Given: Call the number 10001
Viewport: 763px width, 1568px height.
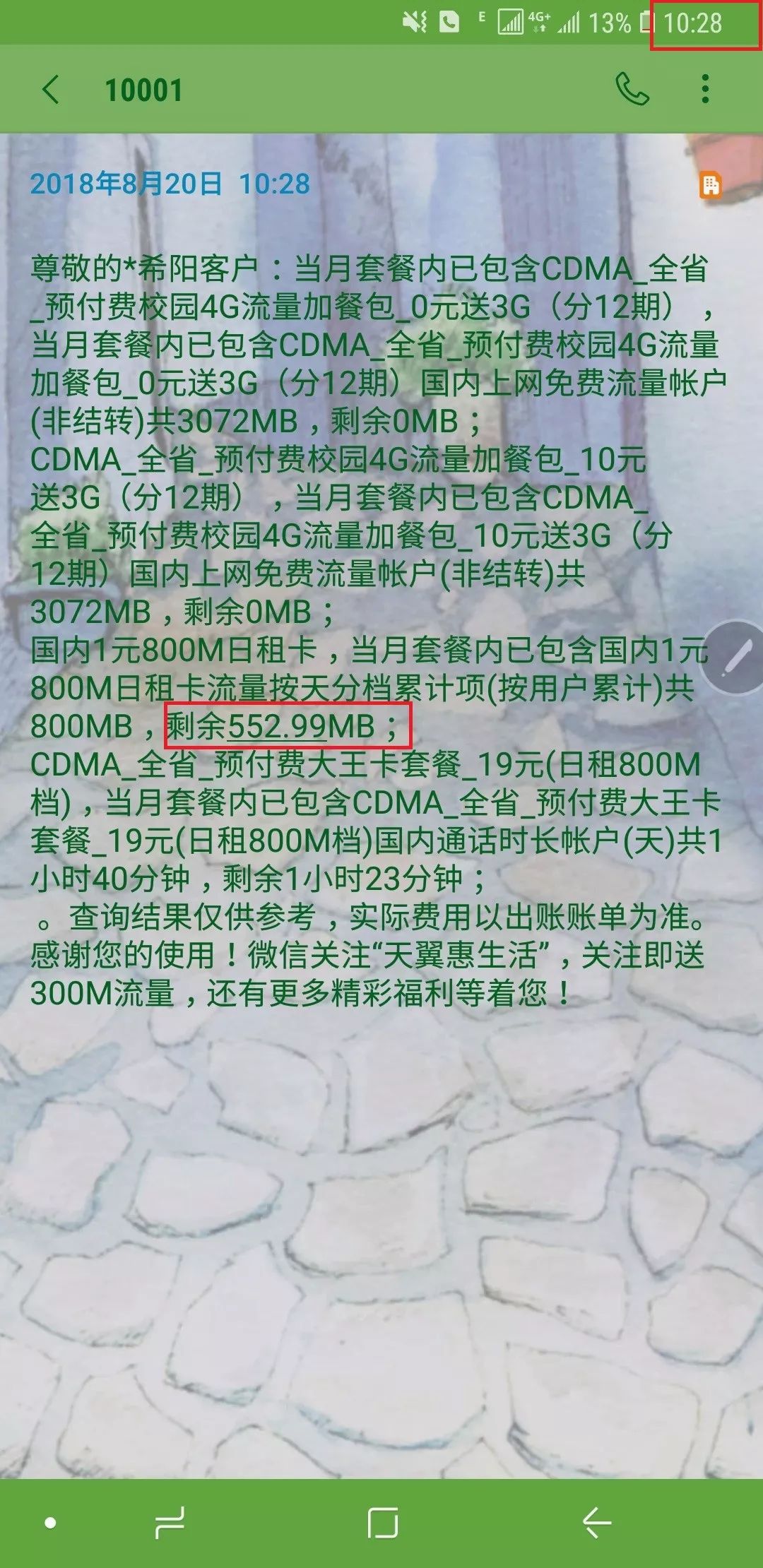Looking at the screenshot, I should coord(632,90).
